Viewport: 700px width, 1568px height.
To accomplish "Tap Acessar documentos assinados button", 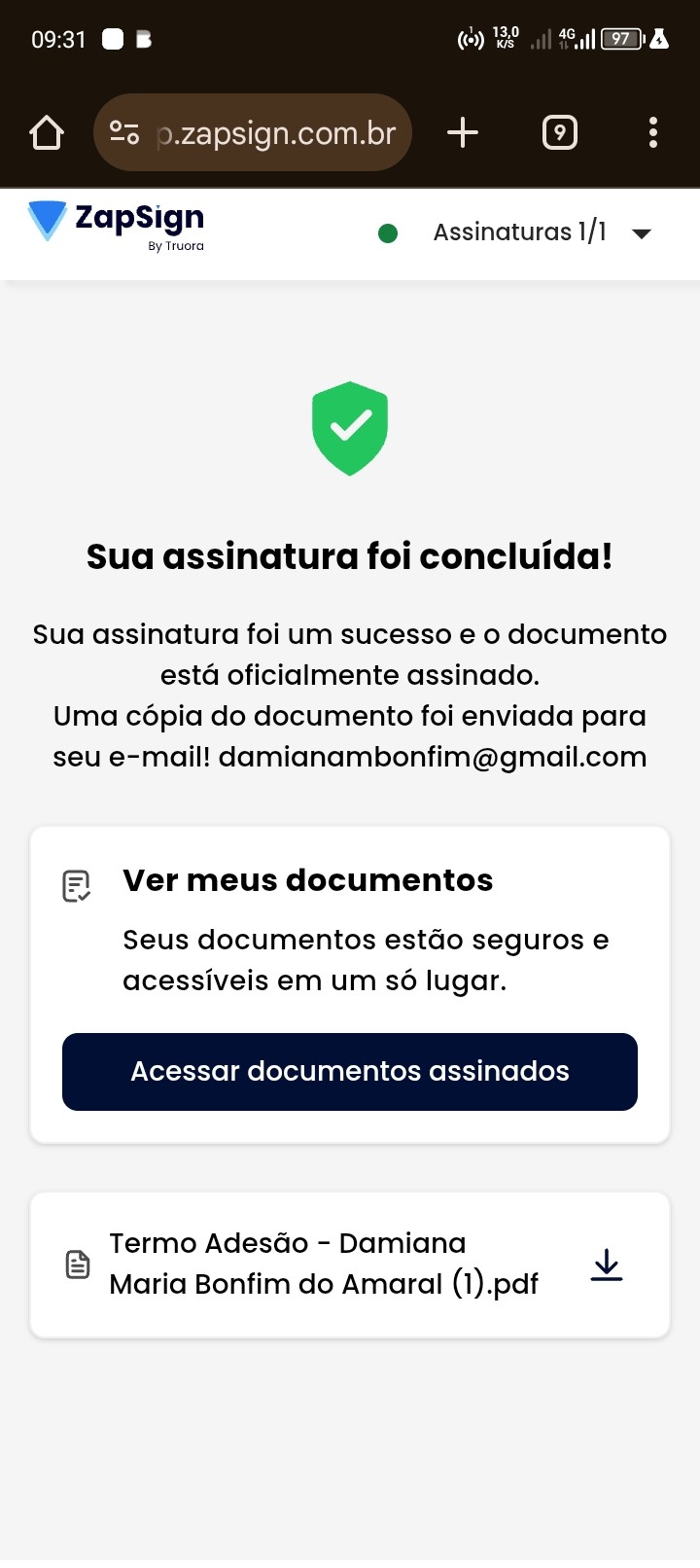I will tap(350, 1071).
